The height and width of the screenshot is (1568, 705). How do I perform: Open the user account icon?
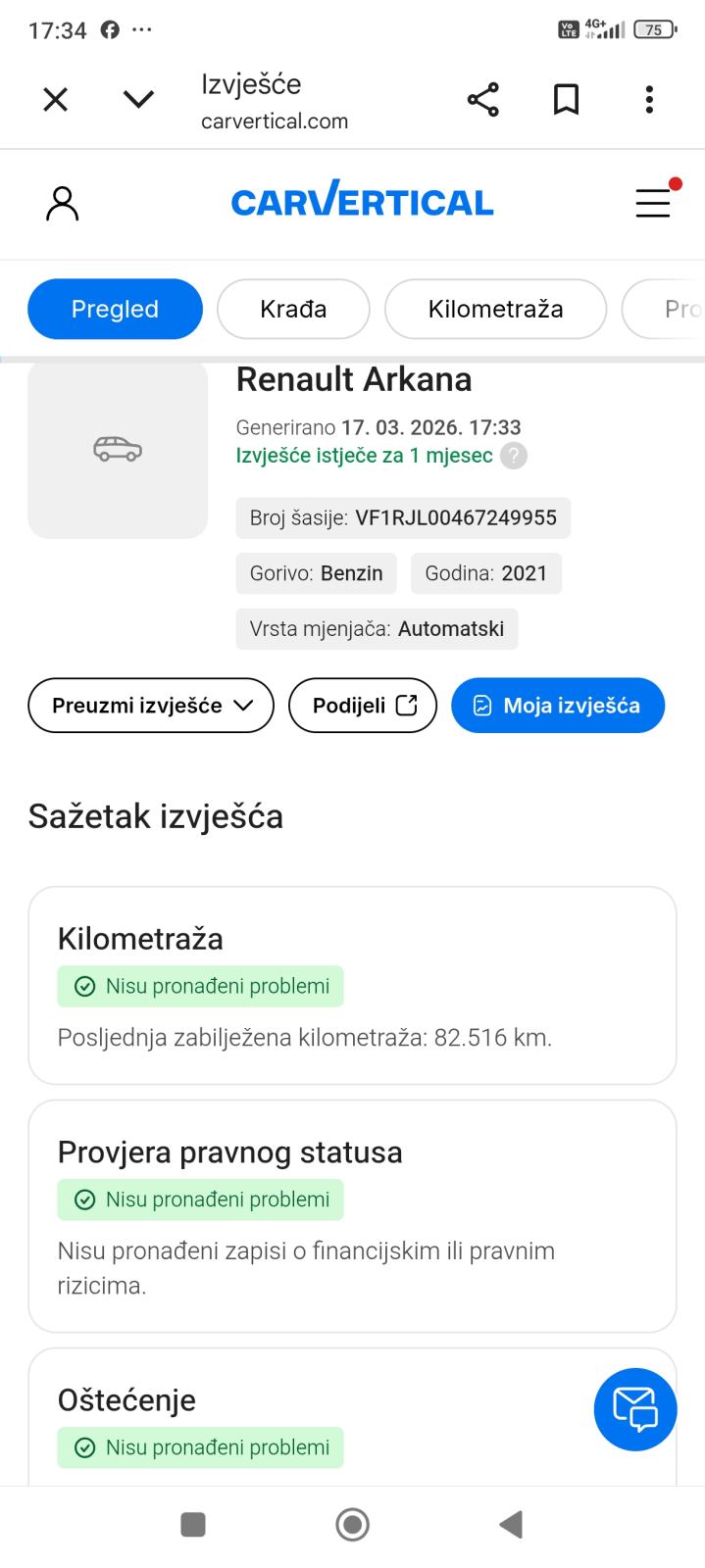63,203
